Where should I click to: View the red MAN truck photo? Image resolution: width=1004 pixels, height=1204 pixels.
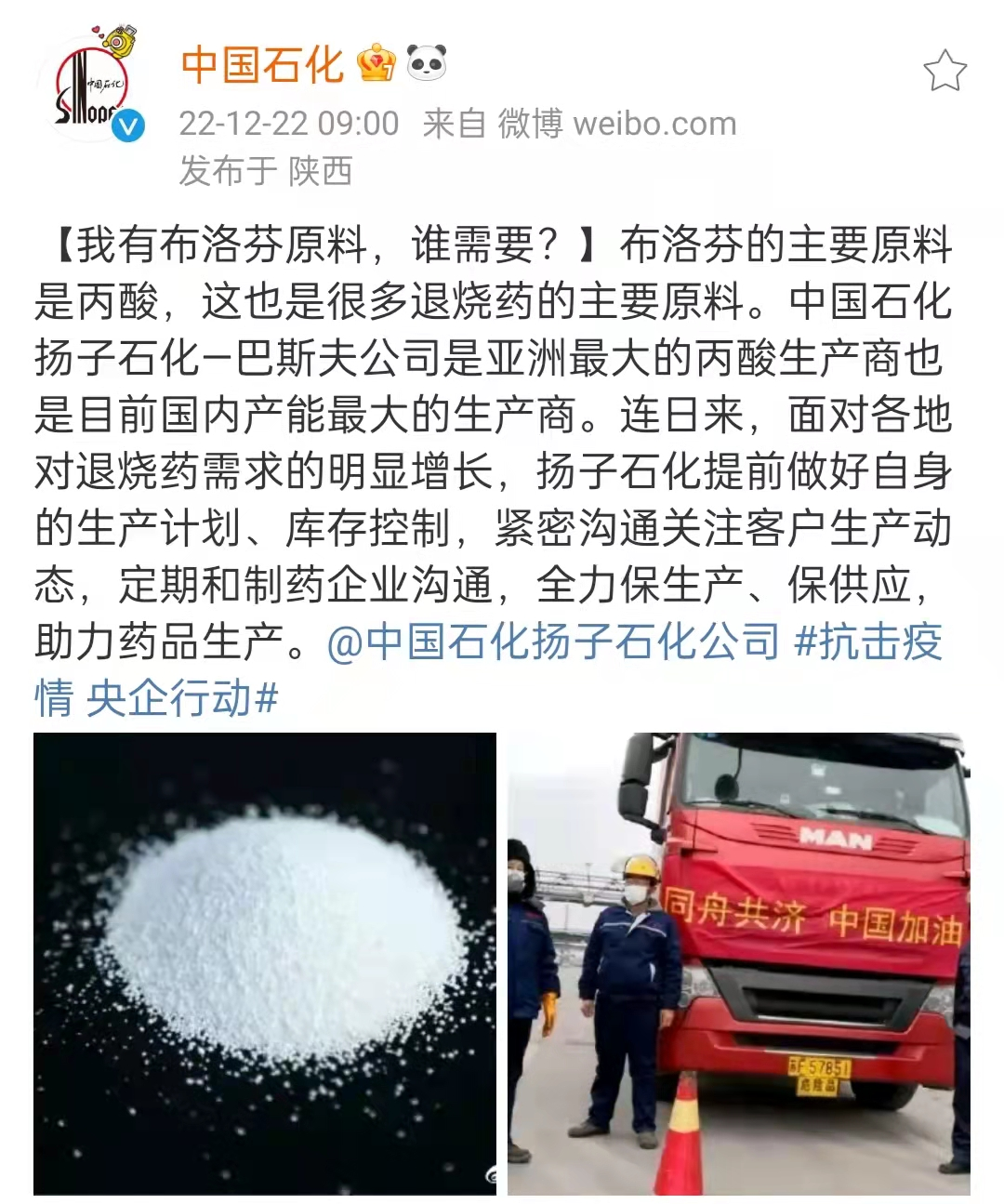(738, 963)
